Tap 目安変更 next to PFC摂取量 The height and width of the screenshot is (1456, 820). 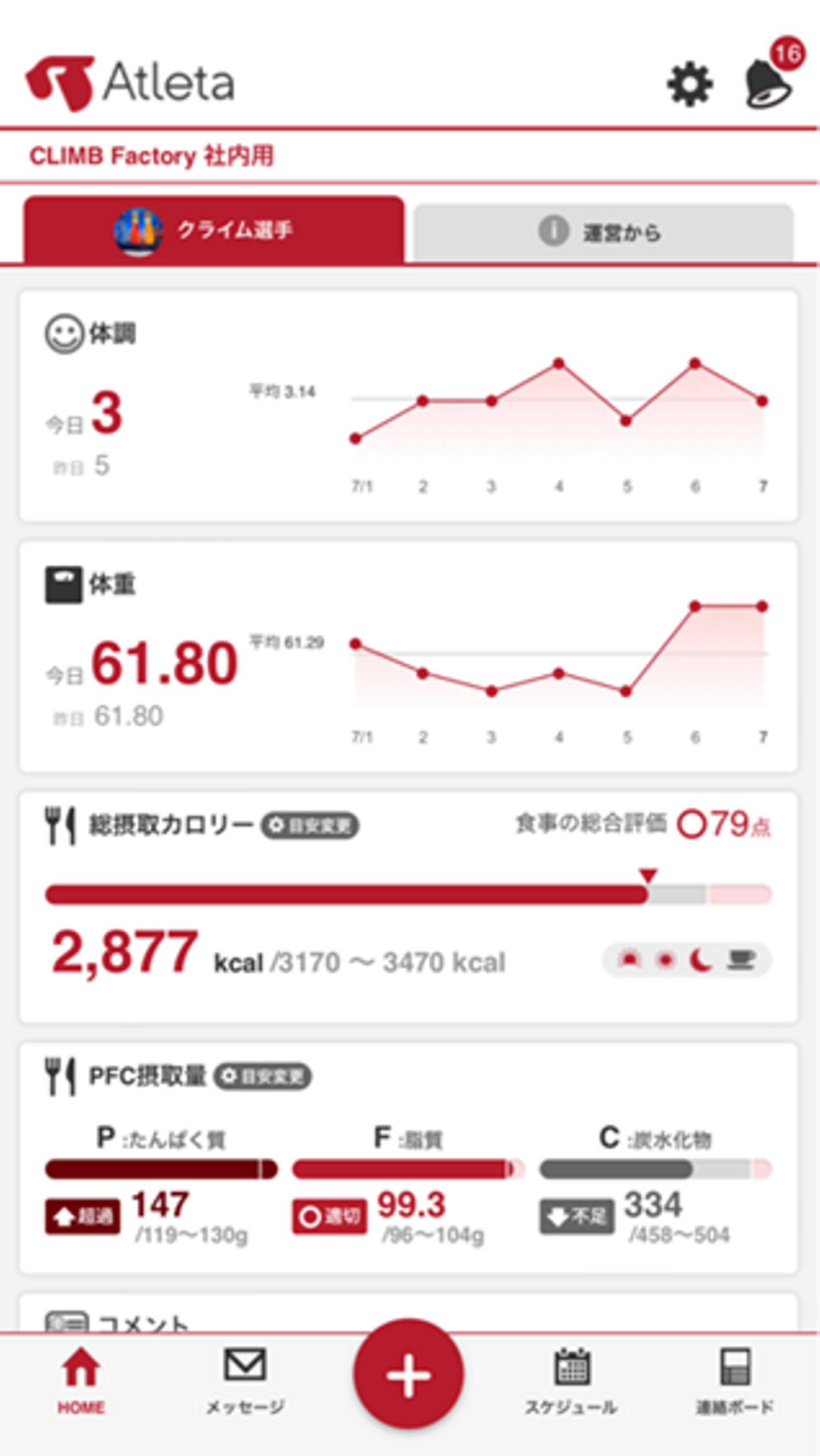[263, 1076]
